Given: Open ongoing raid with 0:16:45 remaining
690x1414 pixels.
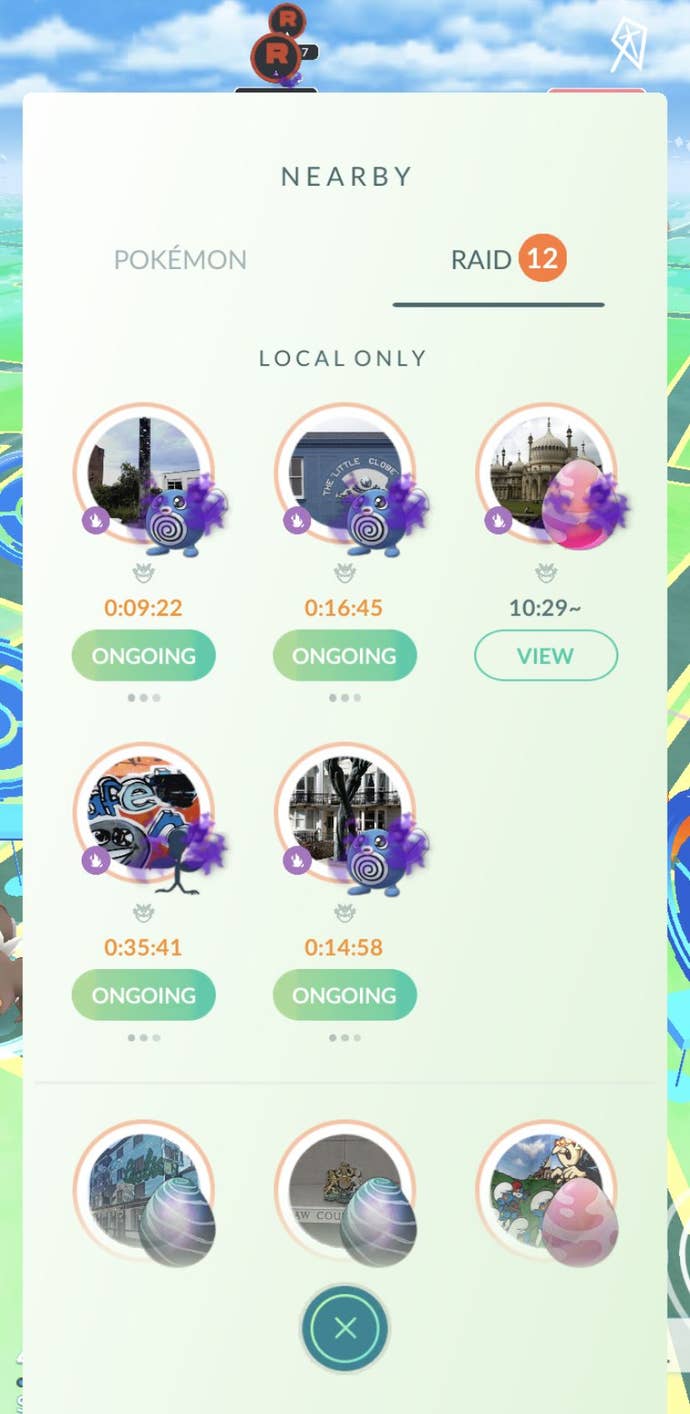Looking at the screenshot, I should [345, 656].
